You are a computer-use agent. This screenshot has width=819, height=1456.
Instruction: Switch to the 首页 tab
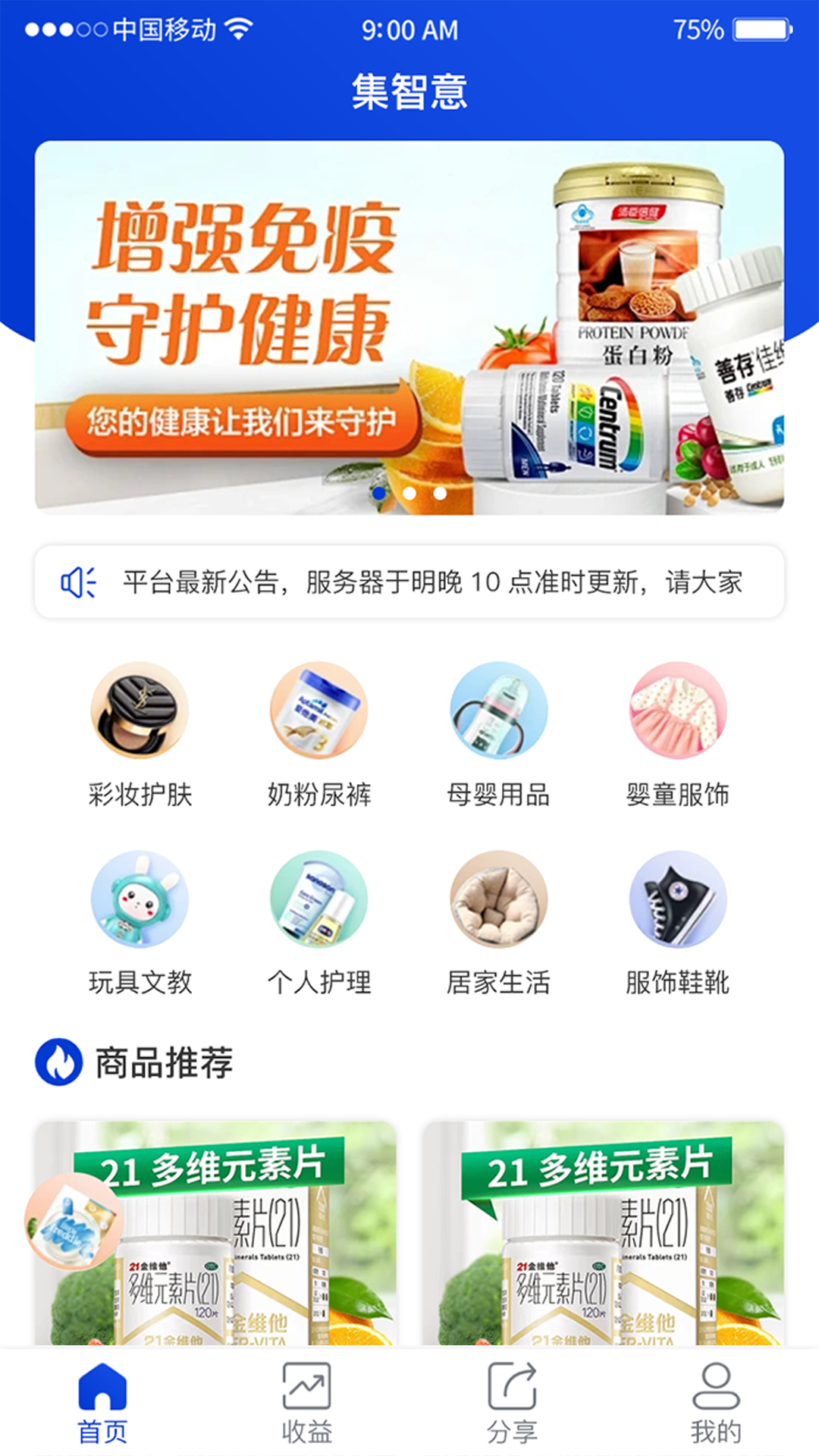point(102,1402)
